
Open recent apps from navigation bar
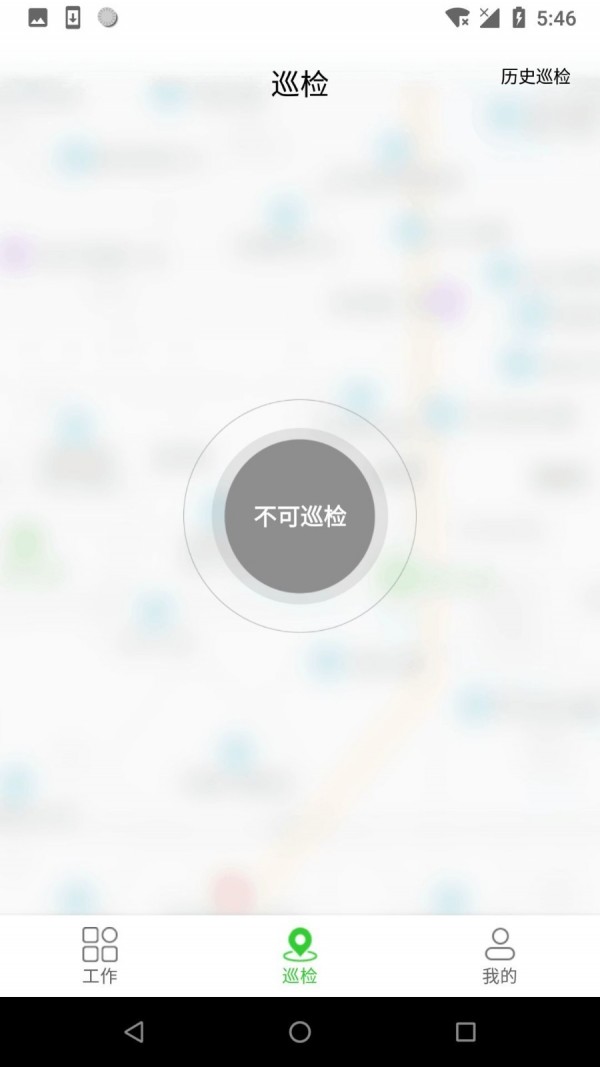click(465, 1031)
